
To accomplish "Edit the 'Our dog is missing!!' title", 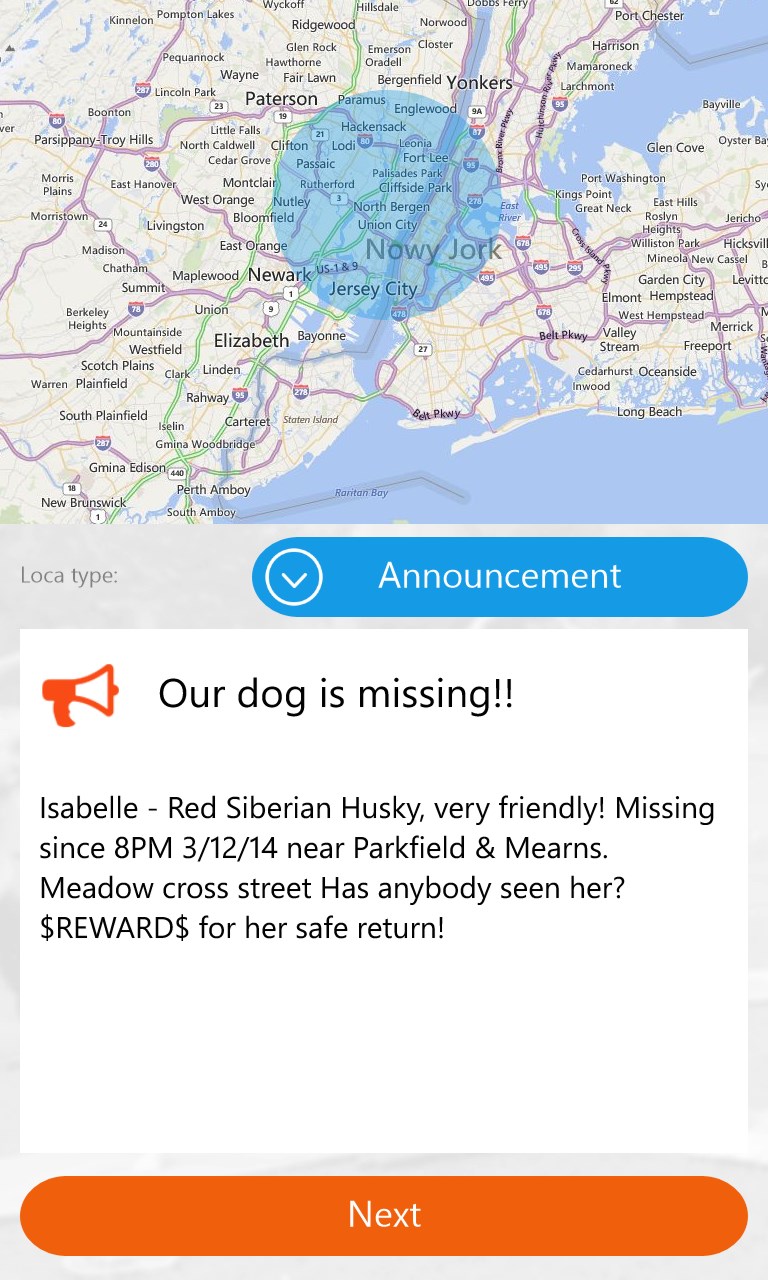I will pos(336,694).
